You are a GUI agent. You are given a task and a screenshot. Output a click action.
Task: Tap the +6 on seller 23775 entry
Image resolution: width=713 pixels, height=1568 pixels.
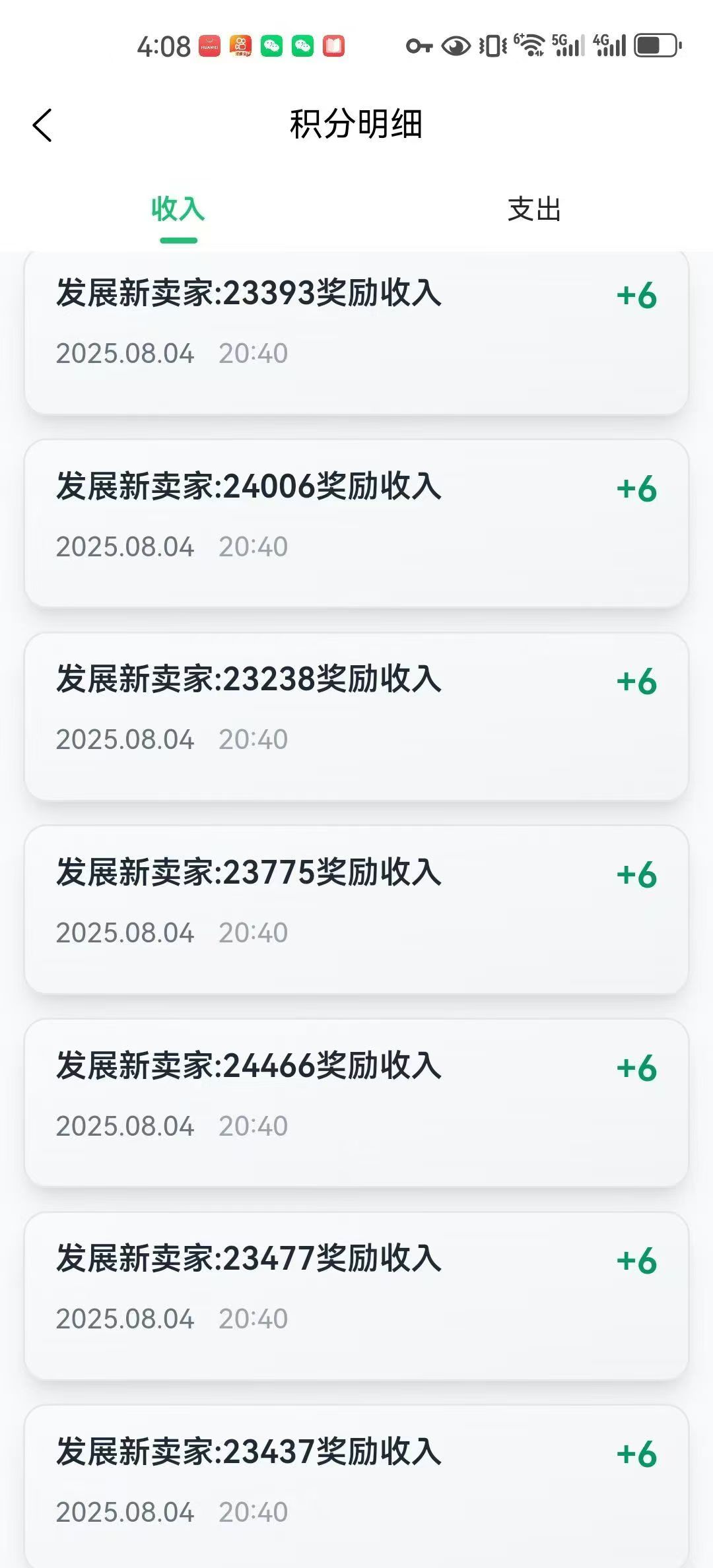click(x=636, y=874)
